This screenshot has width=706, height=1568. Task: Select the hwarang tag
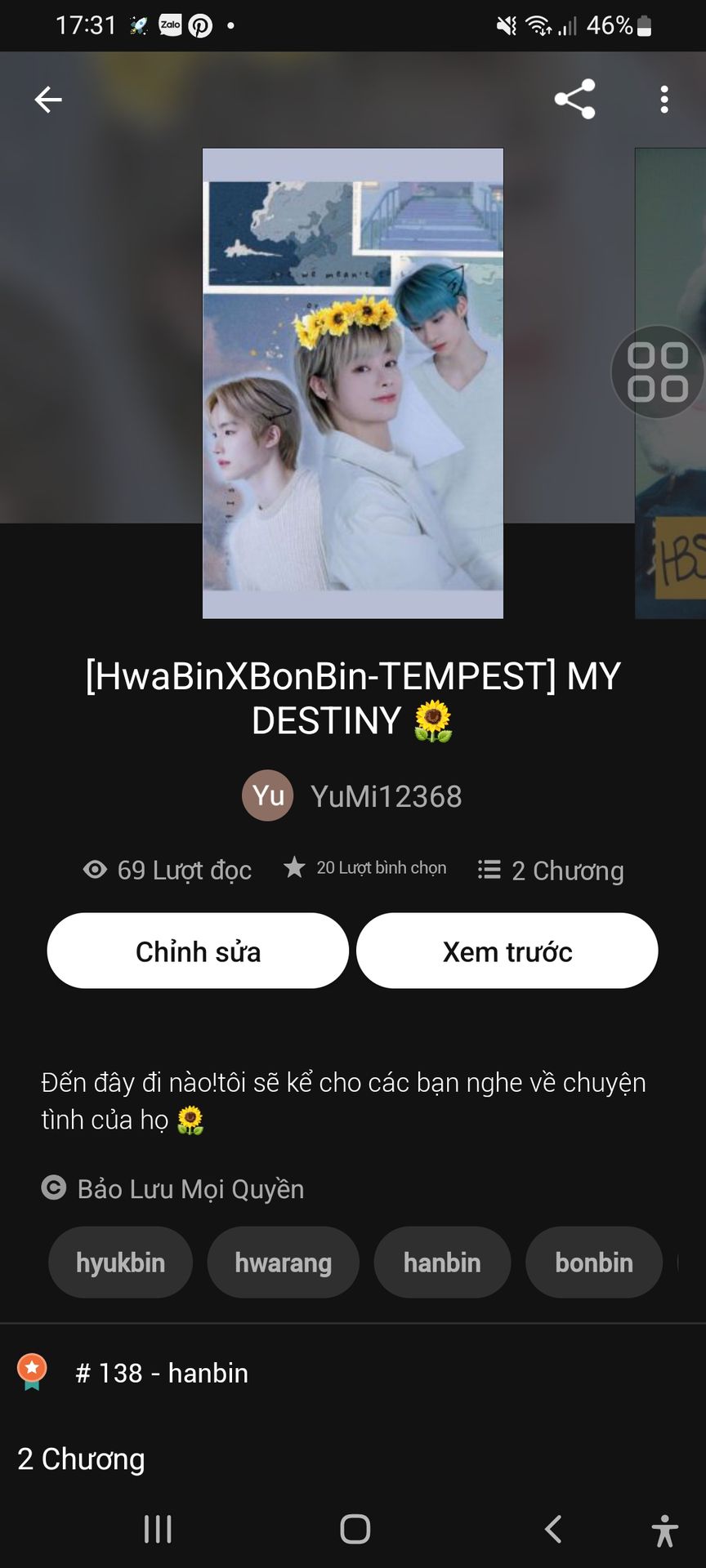(283, 1263)
